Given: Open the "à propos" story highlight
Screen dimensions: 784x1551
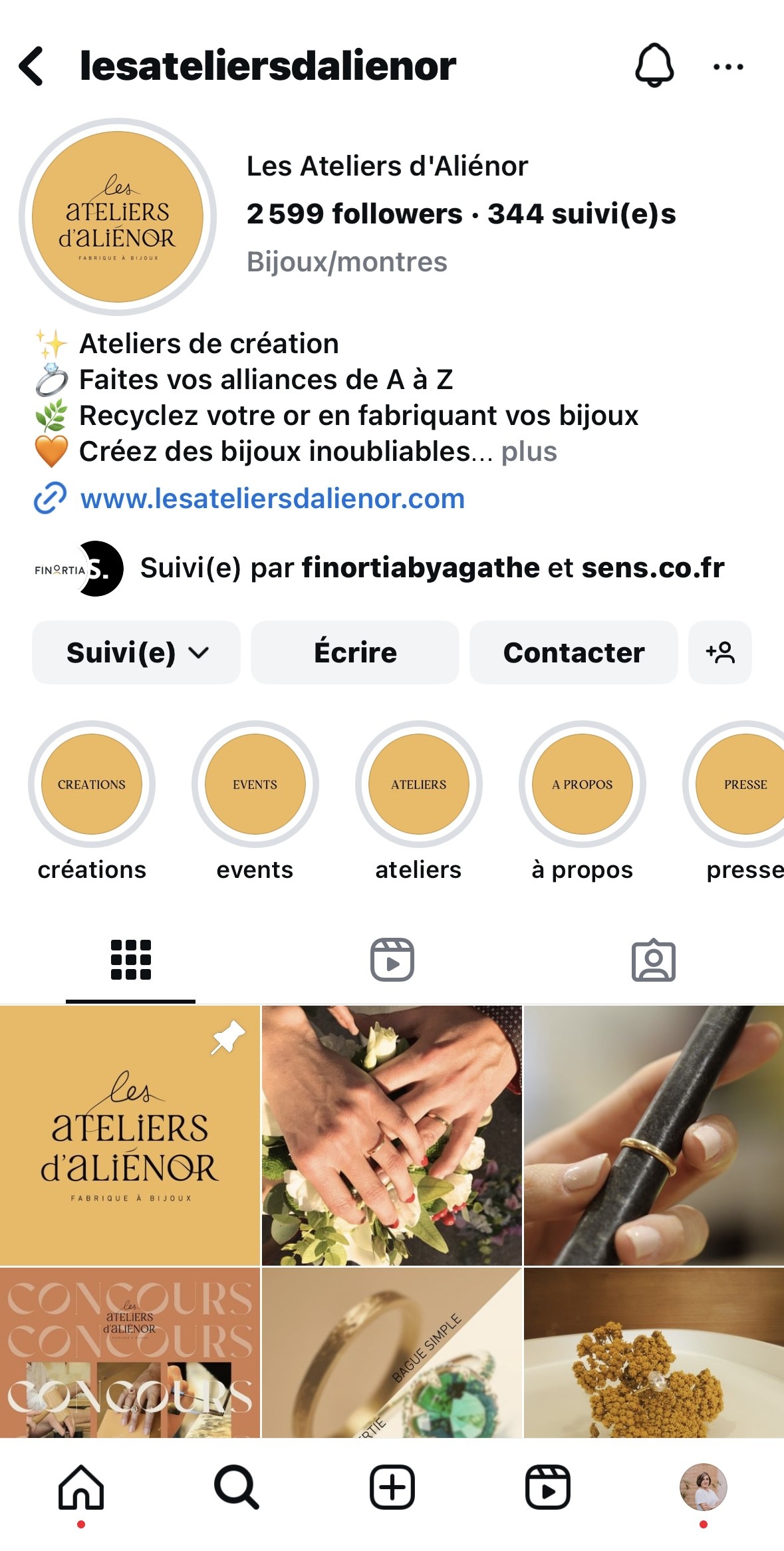Looking at the screenshot, I should pos(582,785).
